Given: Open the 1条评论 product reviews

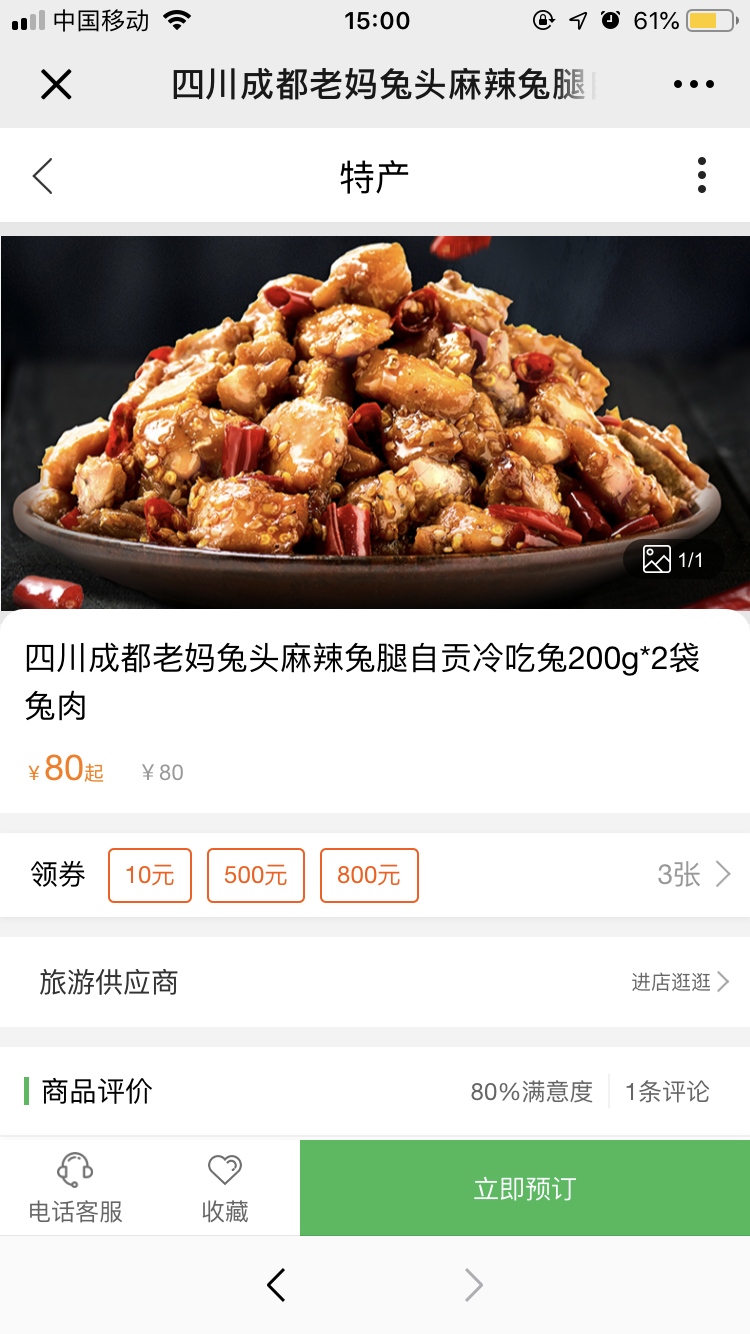Looking at the screenshot, I should click(x=667, y=1091).
